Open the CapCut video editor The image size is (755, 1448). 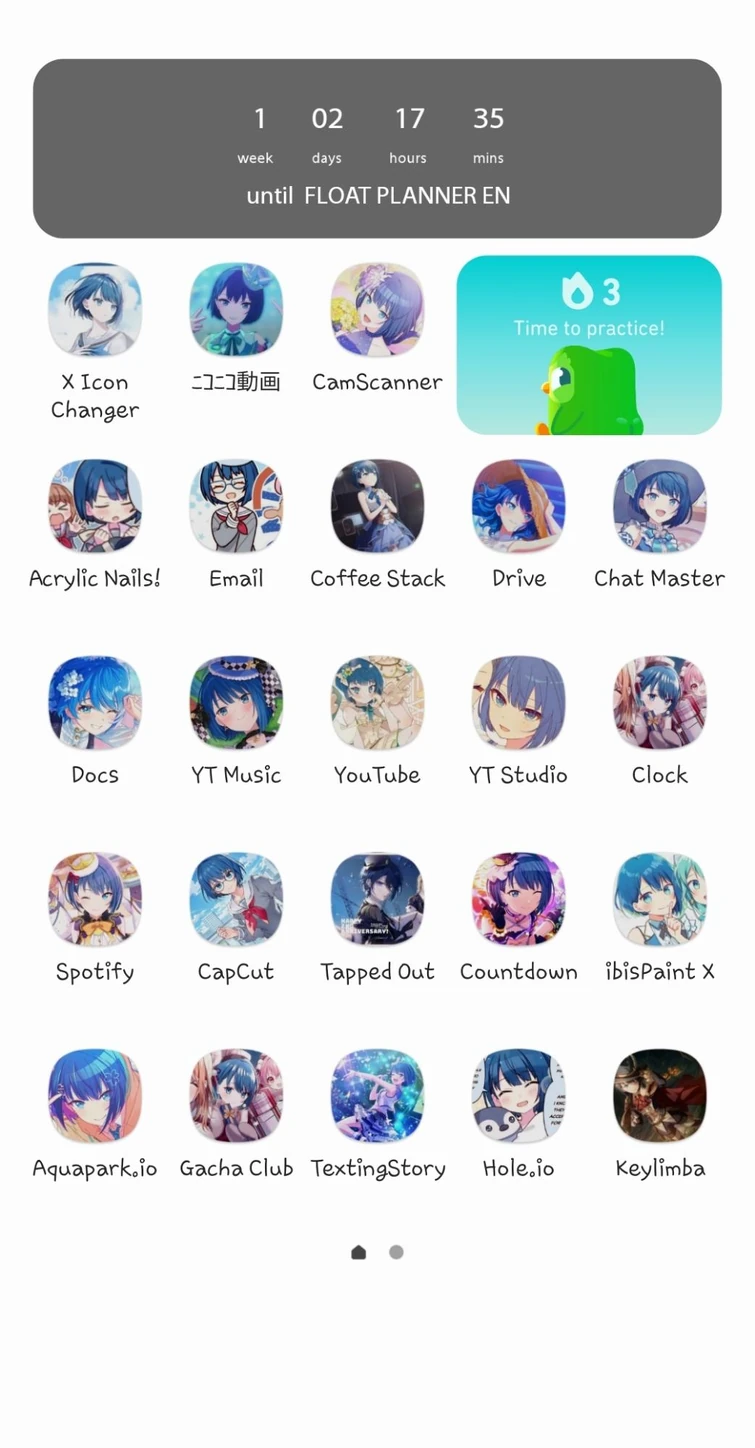point(236,898)
